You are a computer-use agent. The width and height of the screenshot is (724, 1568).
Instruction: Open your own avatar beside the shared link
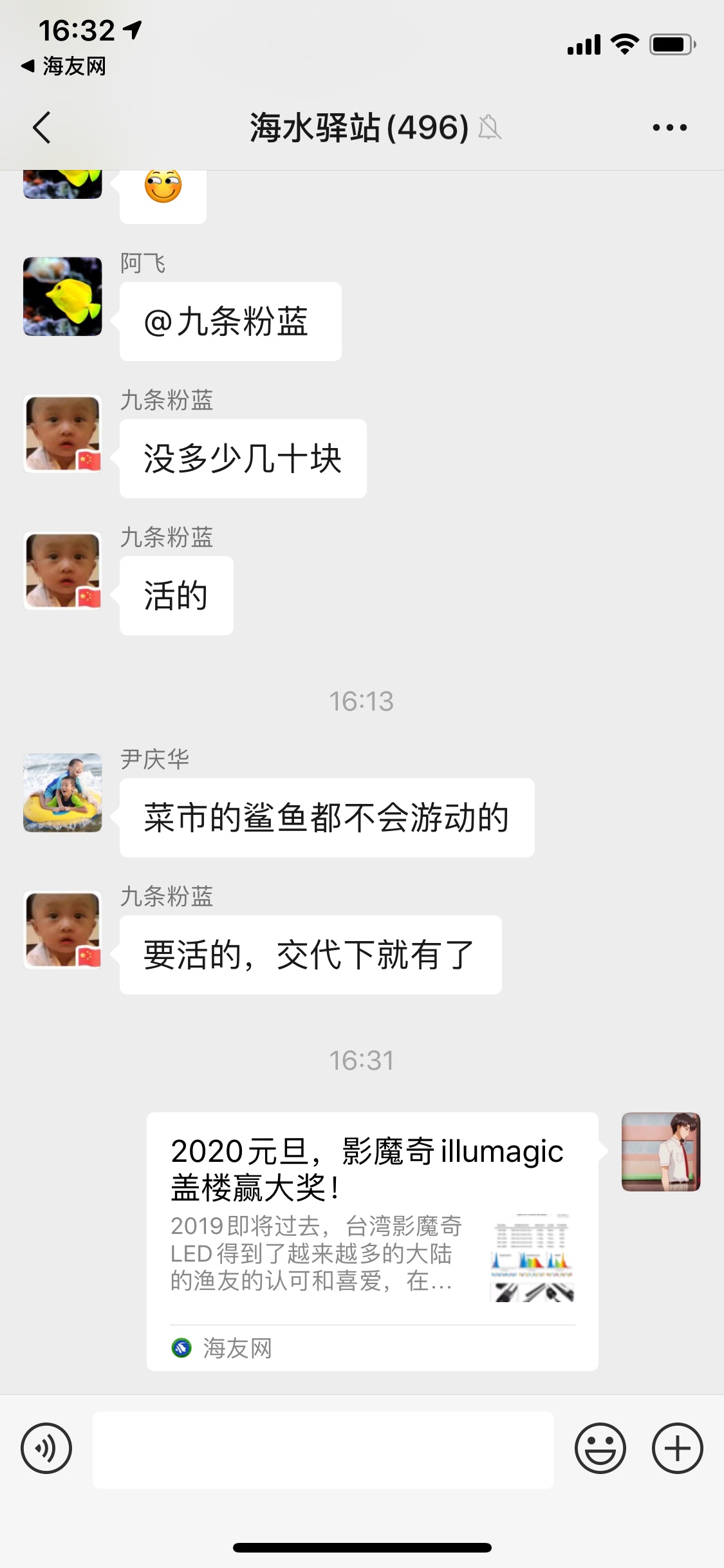click(660, 1152)
